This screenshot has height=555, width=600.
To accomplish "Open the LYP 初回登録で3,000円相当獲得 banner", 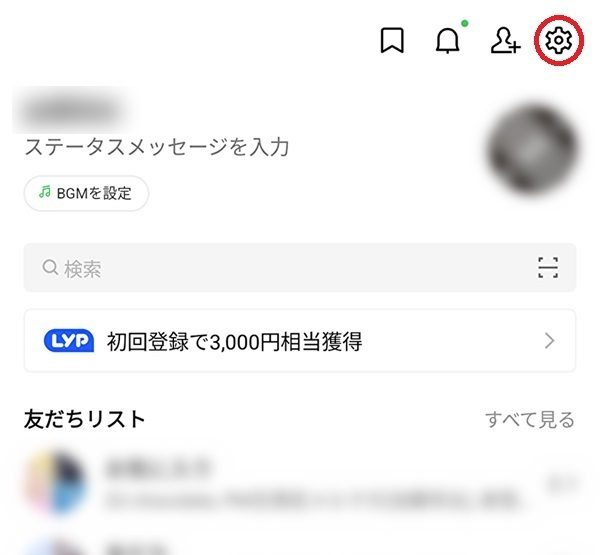I will 299,341.
